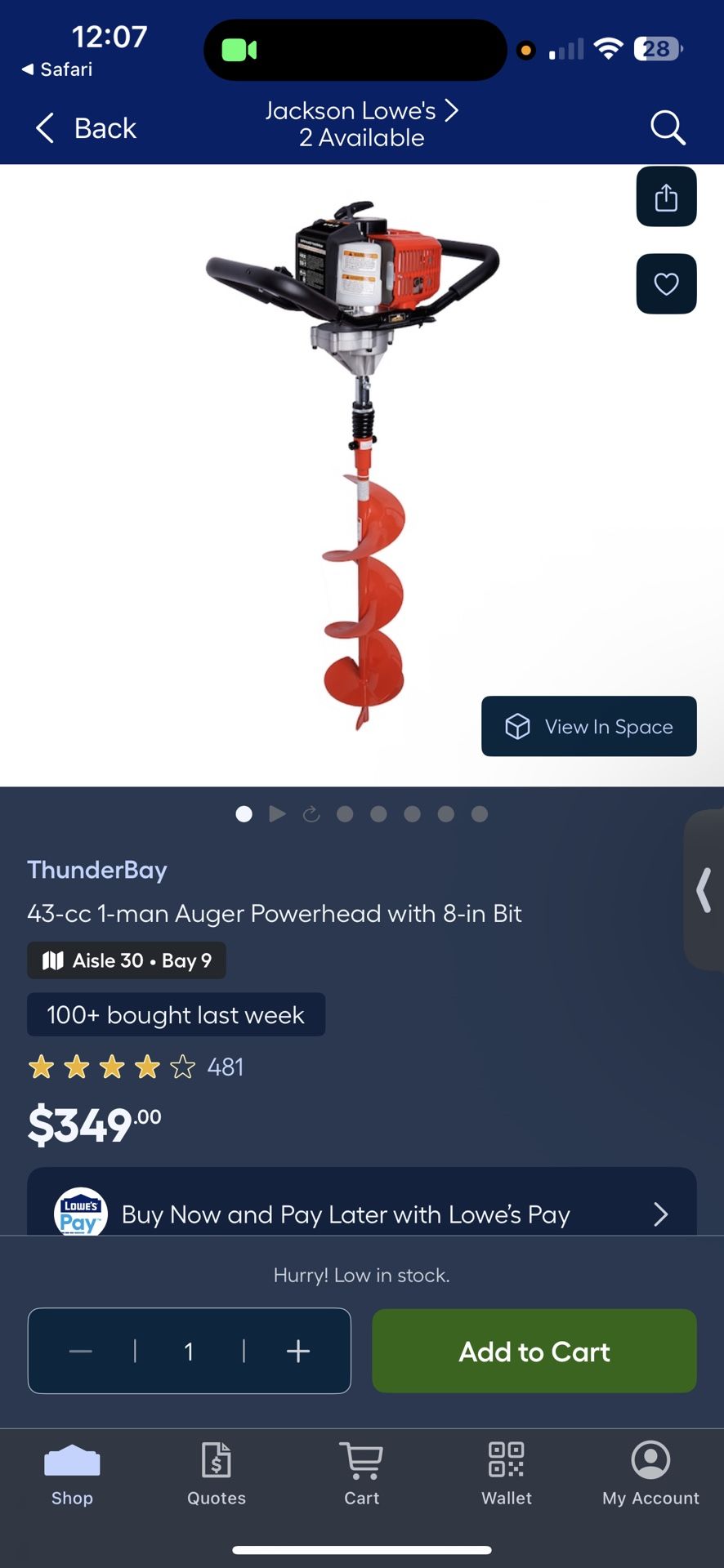Return to Safari from status bar

point(56,69)
